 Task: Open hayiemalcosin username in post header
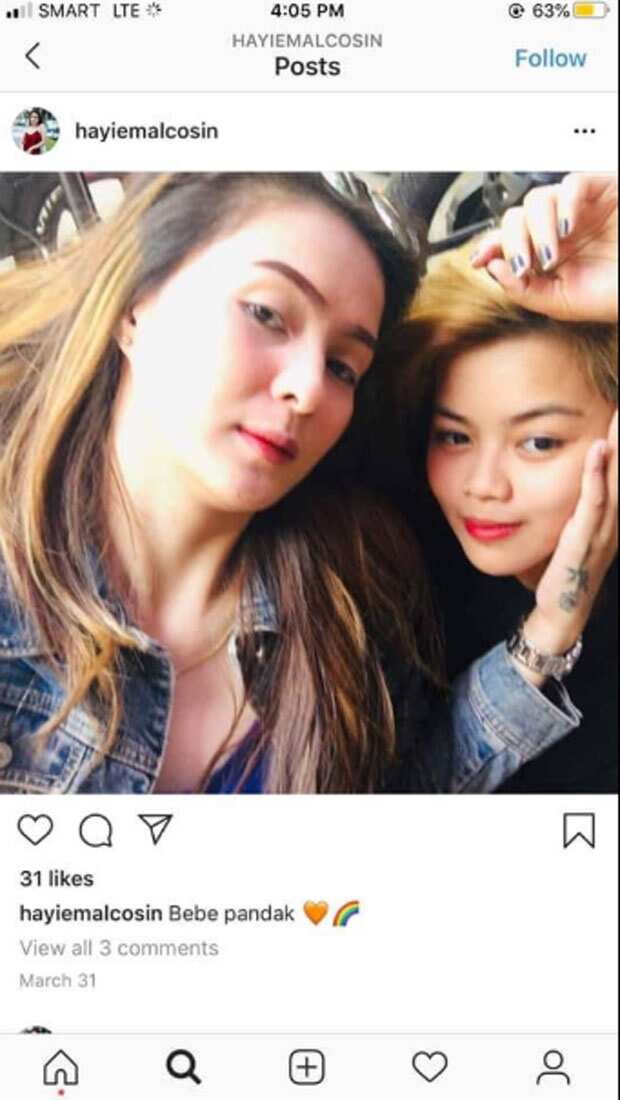click(x=147, y=131)
